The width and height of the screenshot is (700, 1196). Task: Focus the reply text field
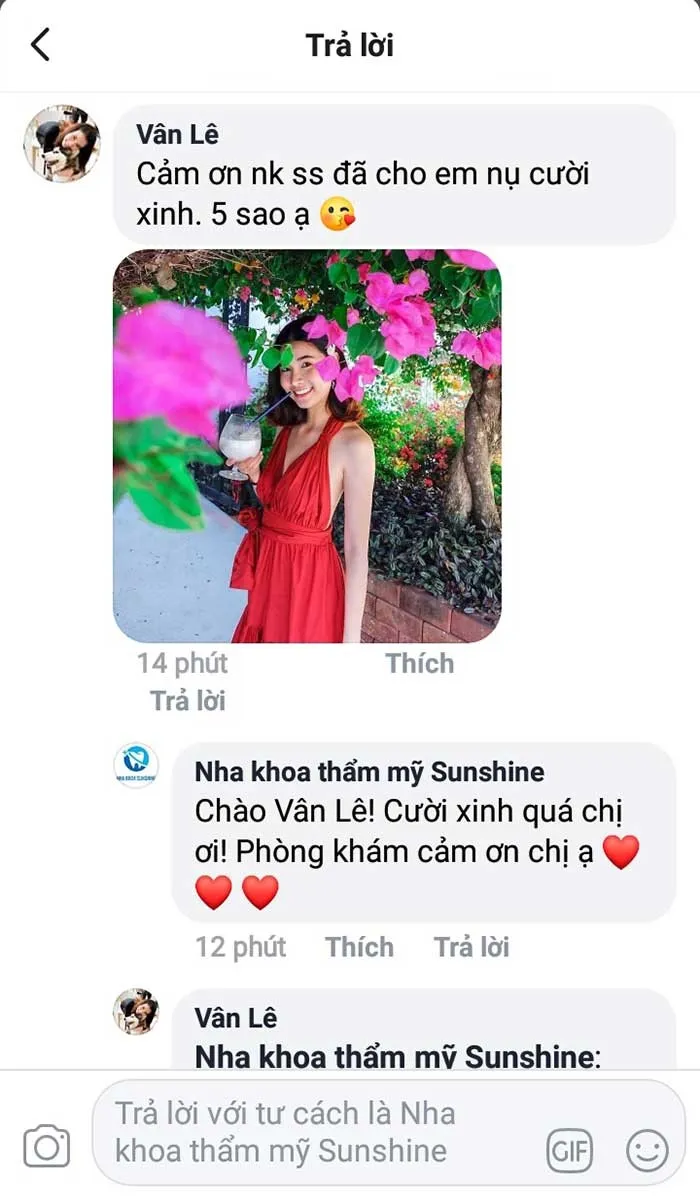(x=319, y=1132)
